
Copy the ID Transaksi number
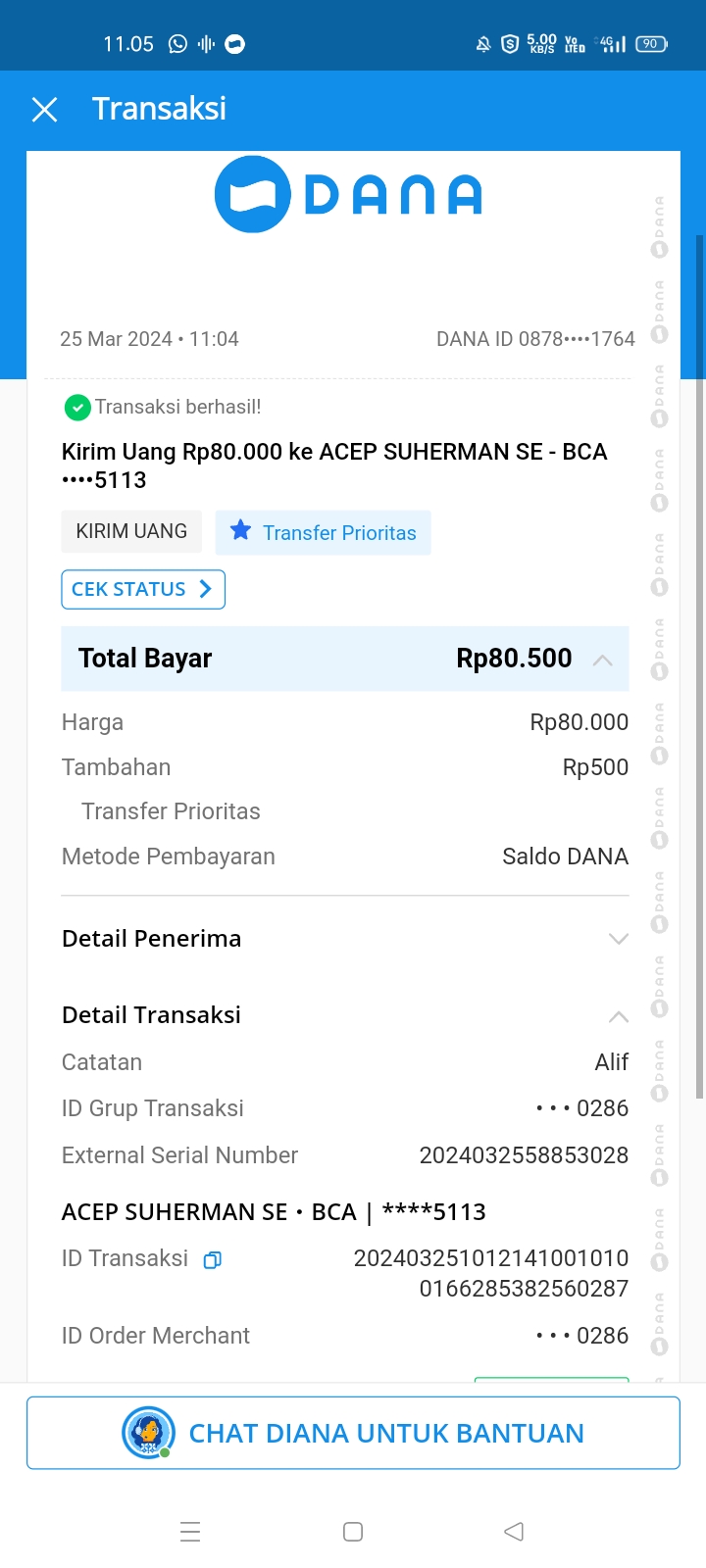pos(212,1260)
